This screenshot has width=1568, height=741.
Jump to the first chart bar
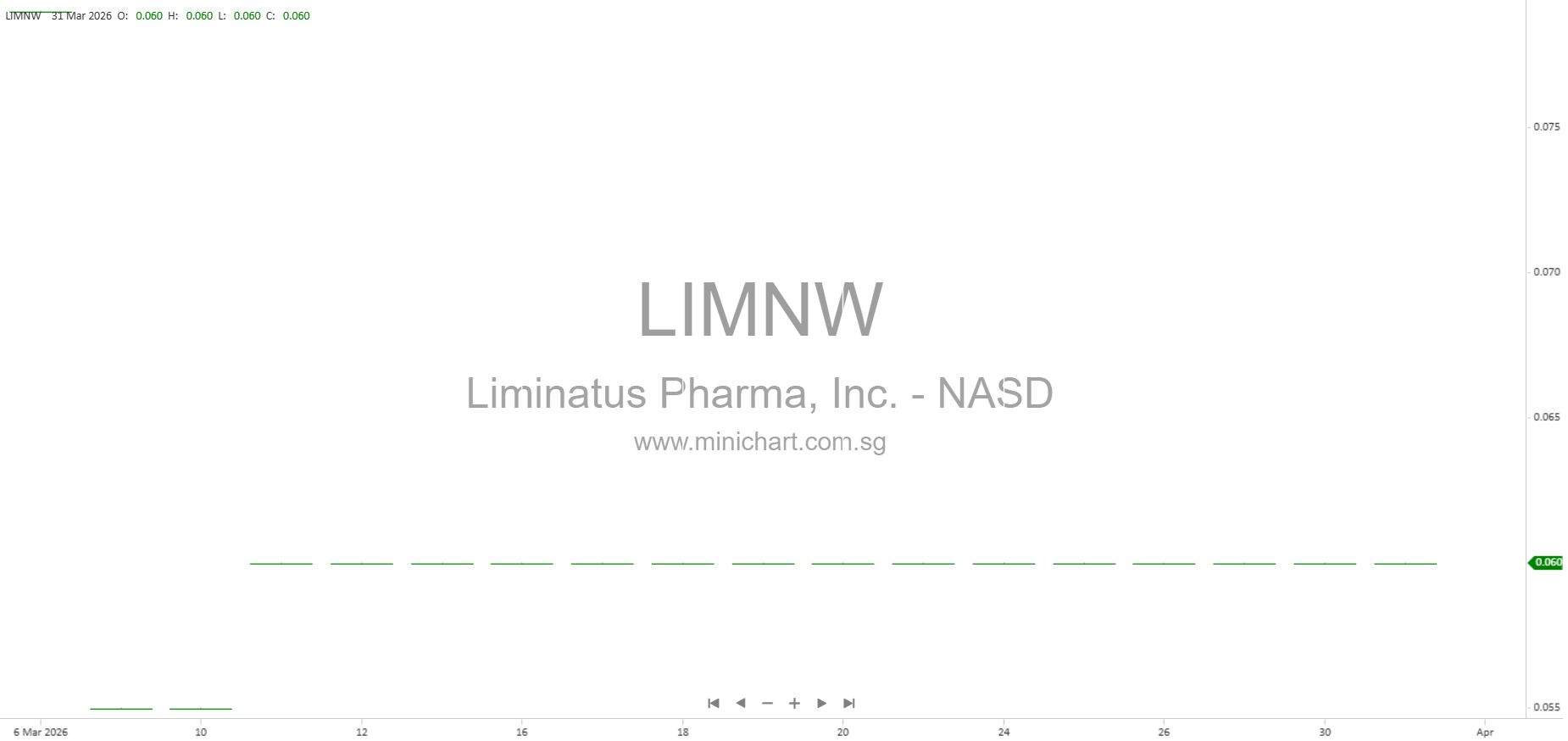coord(714,703)
